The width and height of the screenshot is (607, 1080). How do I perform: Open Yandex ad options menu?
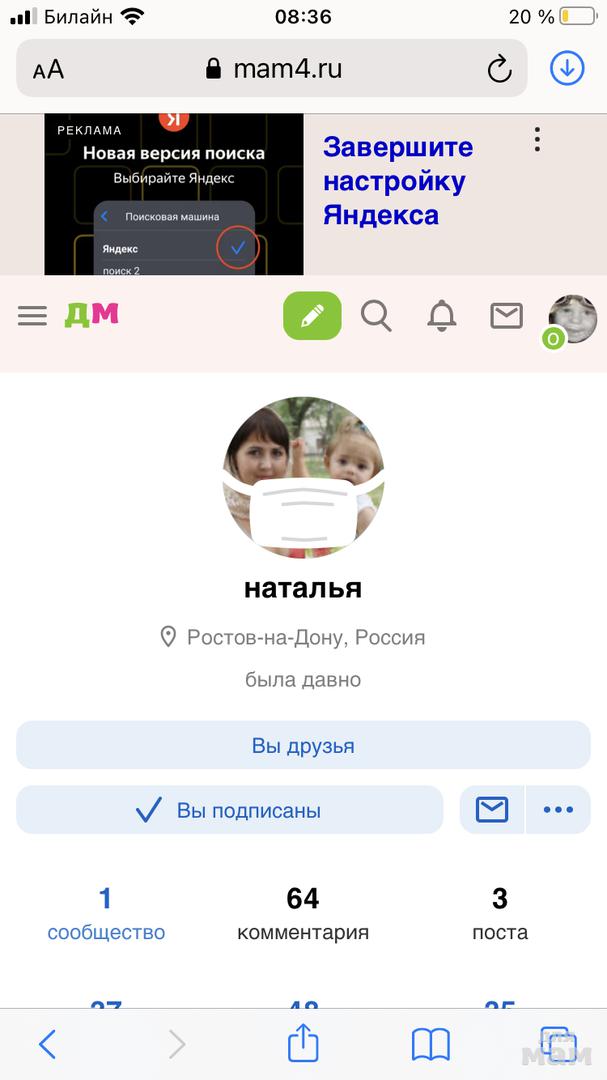(537, 139)
